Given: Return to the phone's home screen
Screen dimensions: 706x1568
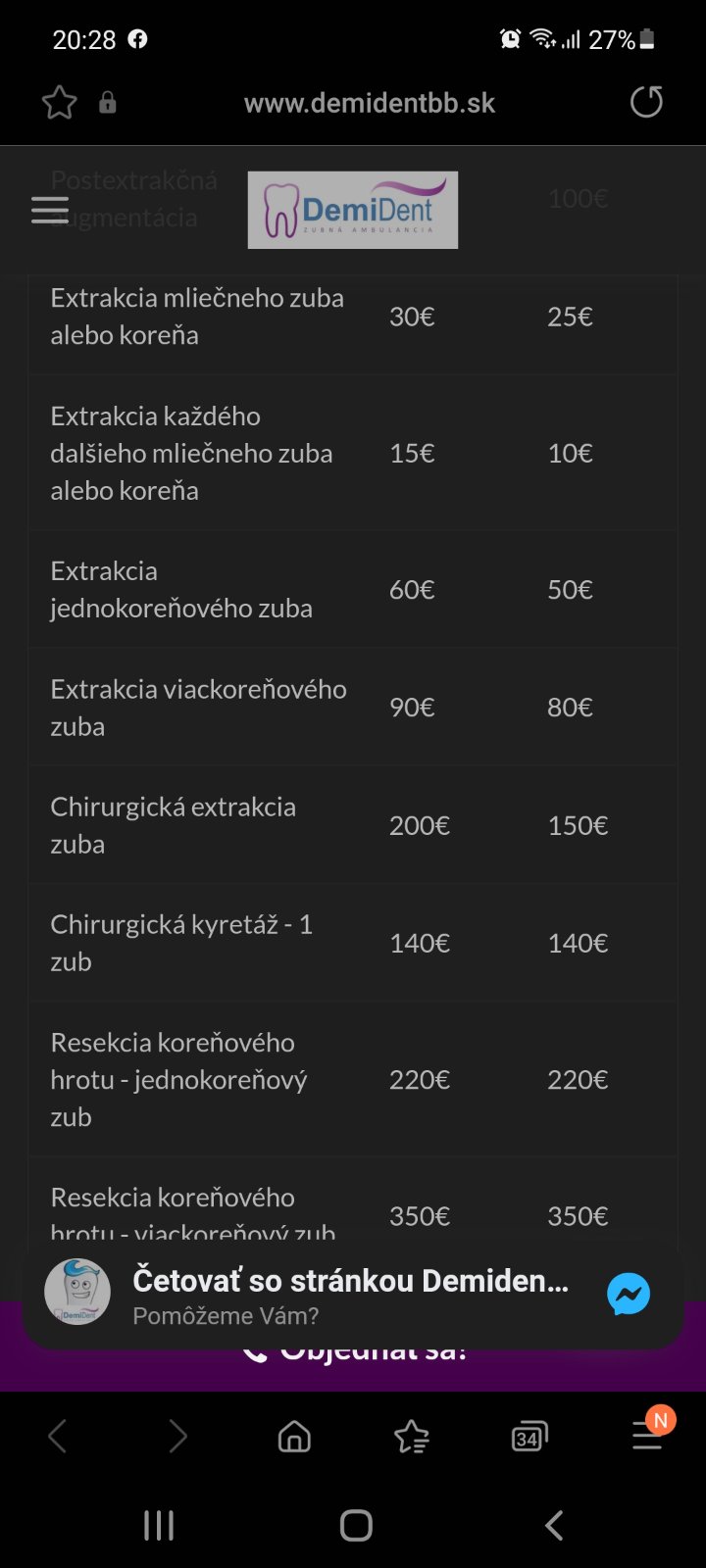Looking at the screenshot, I should 356,1525.
